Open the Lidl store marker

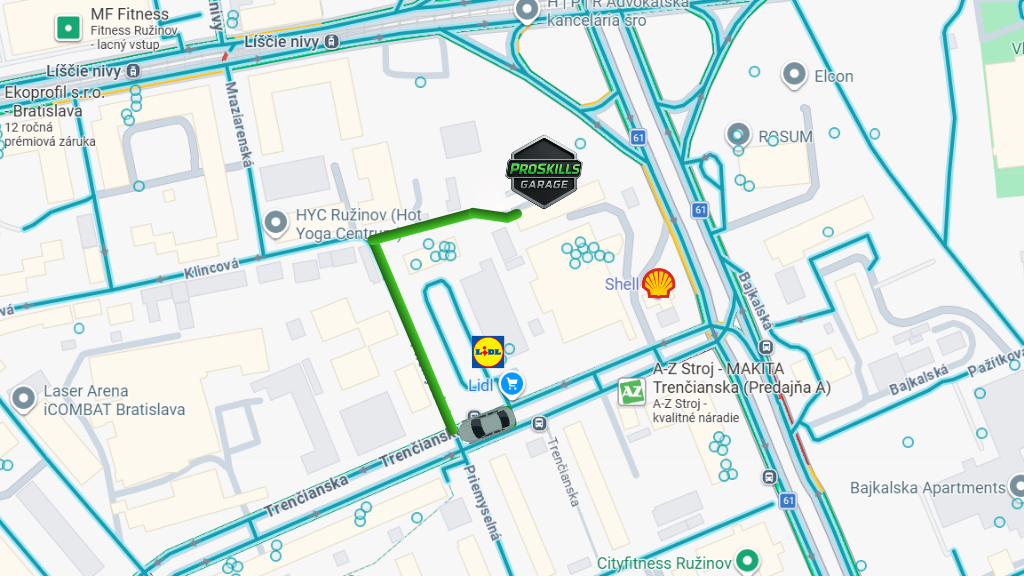488,351
